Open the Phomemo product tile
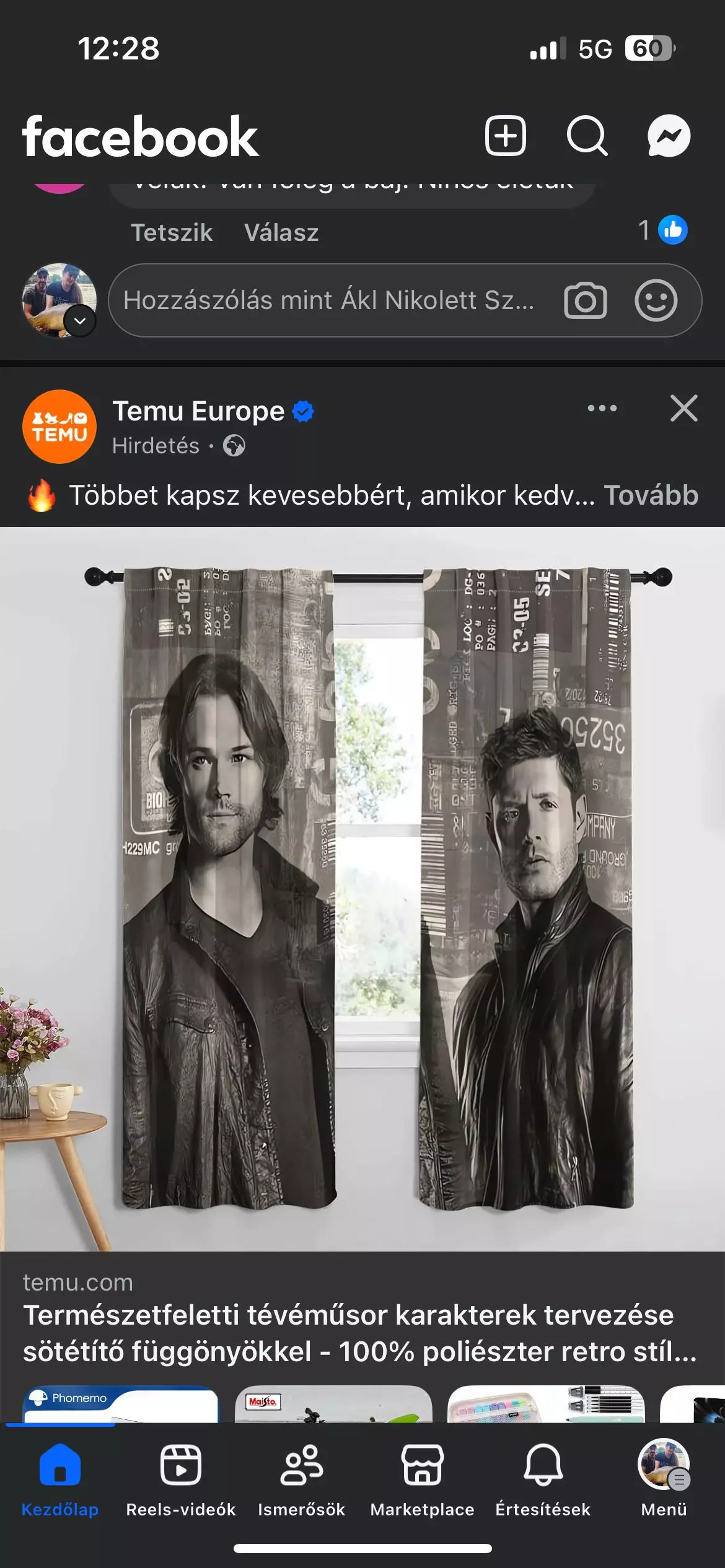Screen dimensions: 725x1568 (121, 1405)
